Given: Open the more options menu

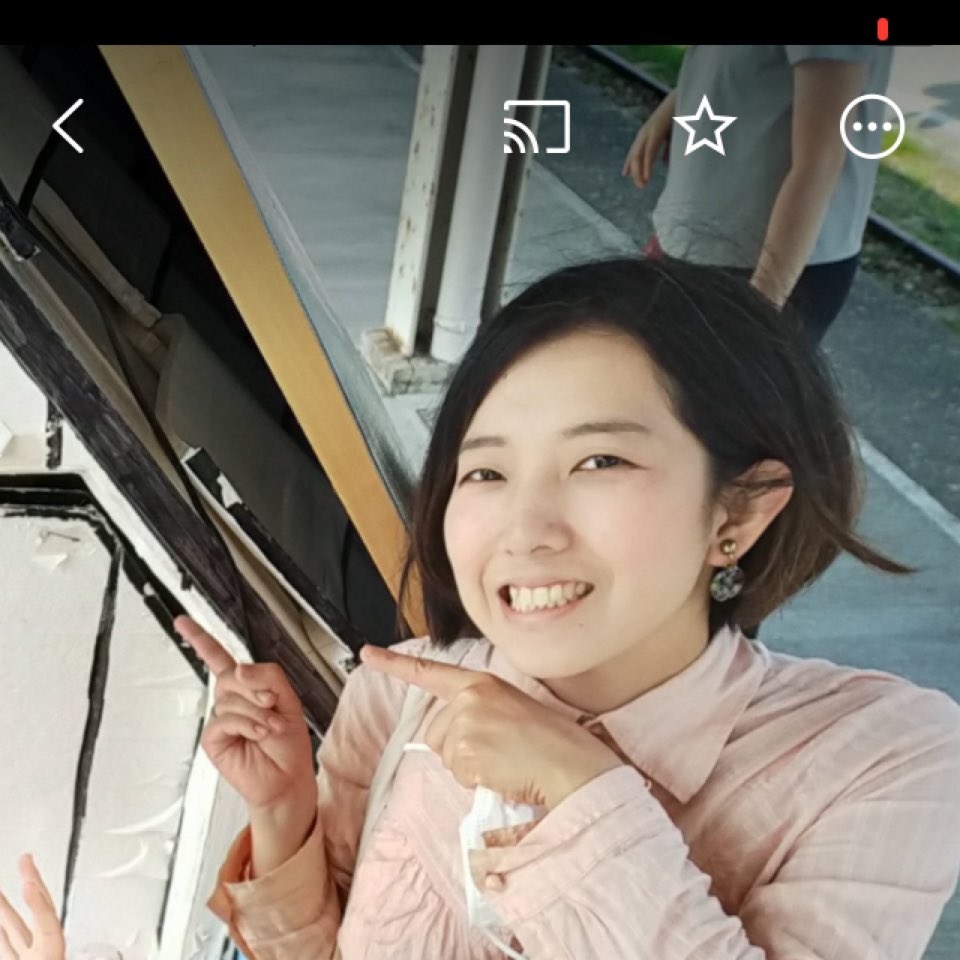Looking at the screenshot, I should pyautogui.click(x=872, y=127).
